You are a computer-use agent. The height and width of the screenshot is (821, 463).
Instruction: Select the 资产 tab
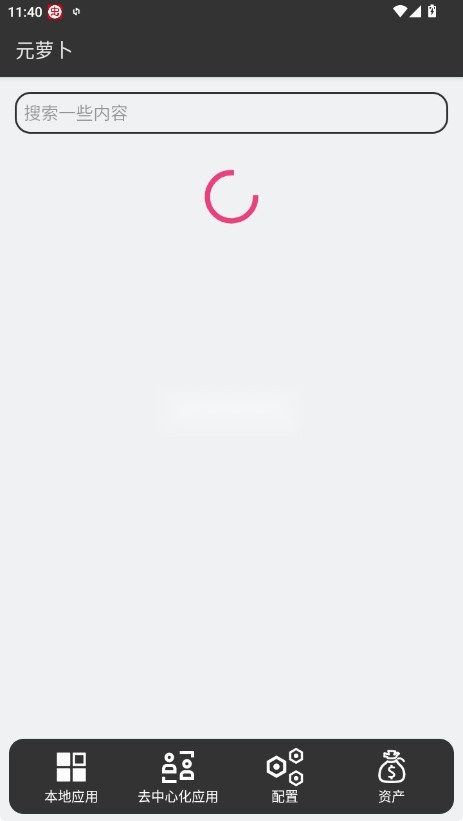[391, 777]
